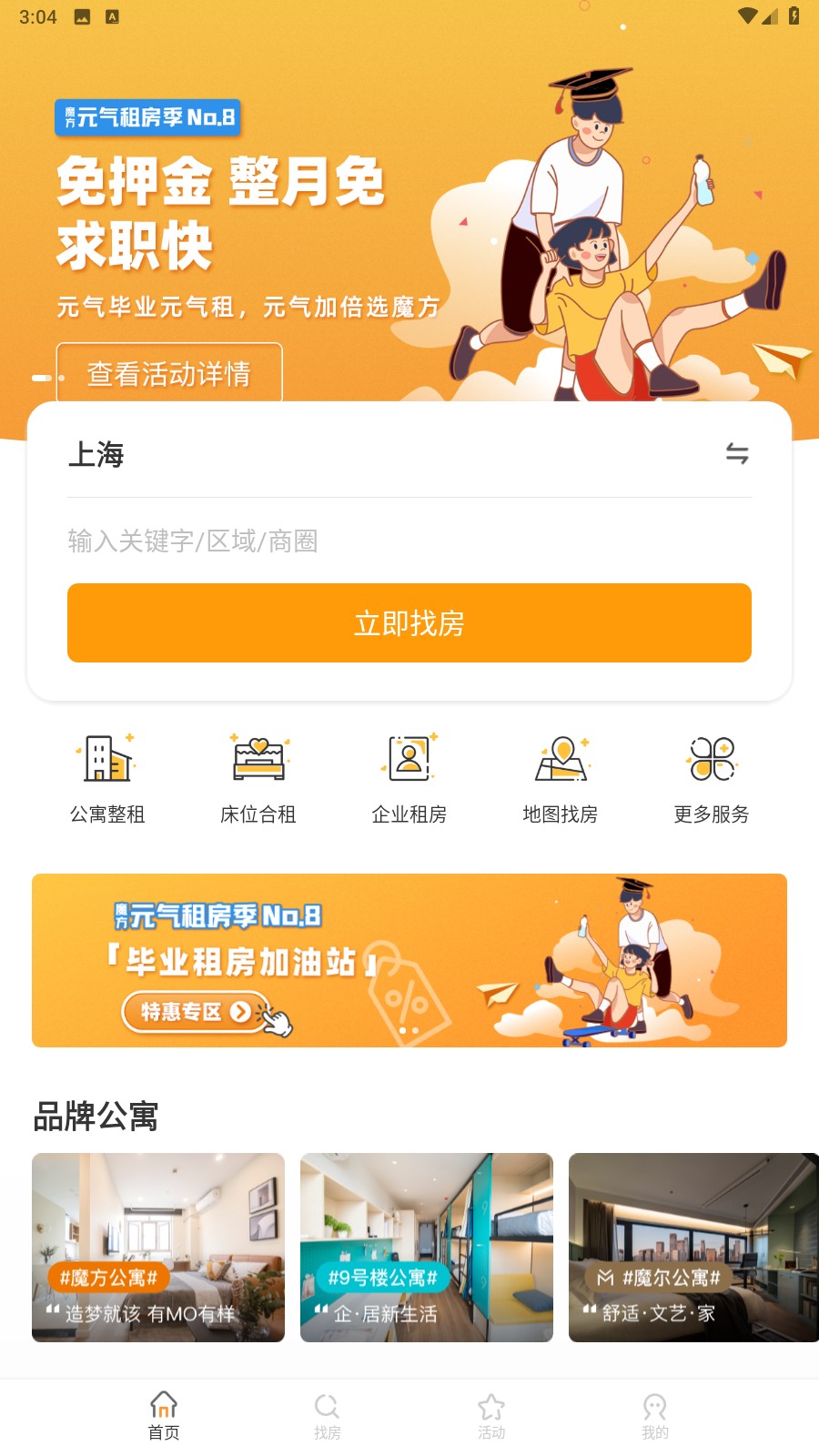Screen dimensions: 819x1456
Task: Tap the 立即找房 button
Action: pos(409,623)
